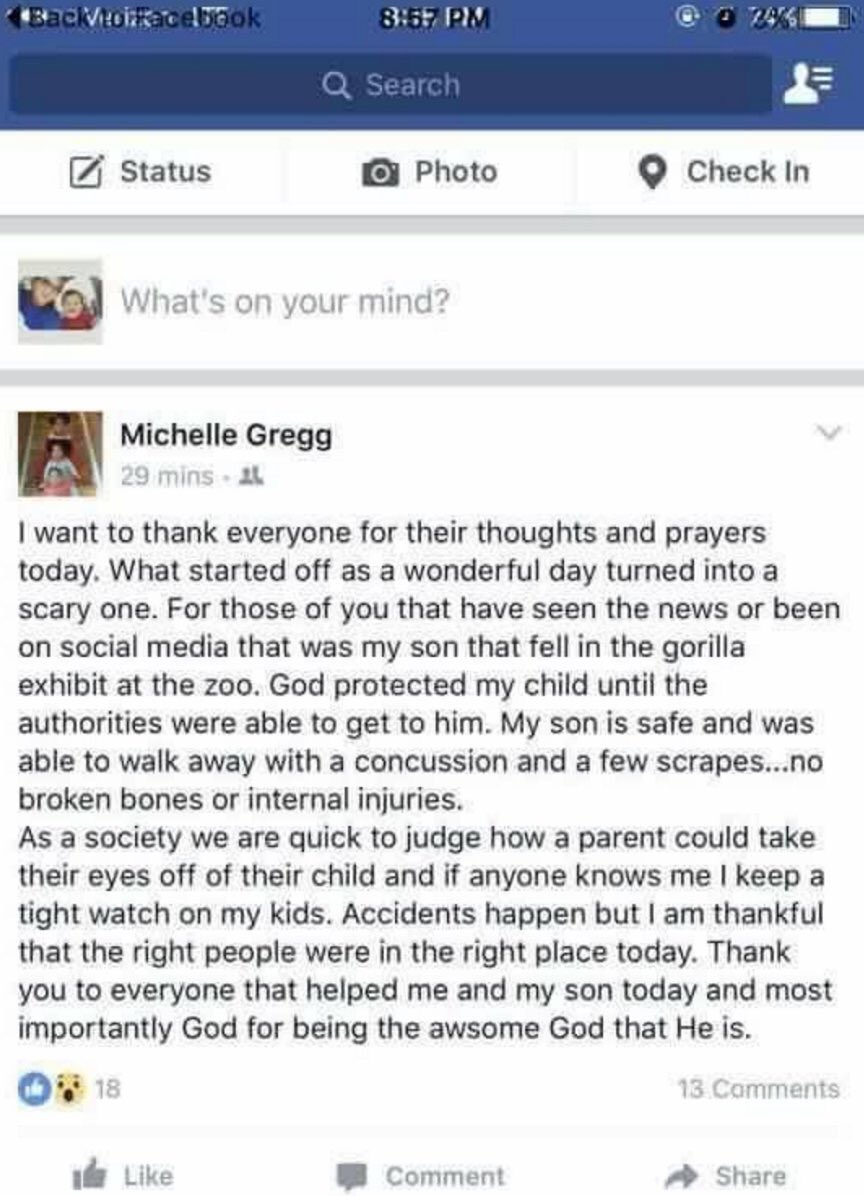Tap the Check In button
The width and height of the screenshot is (864, 1196).
(724, 172)
